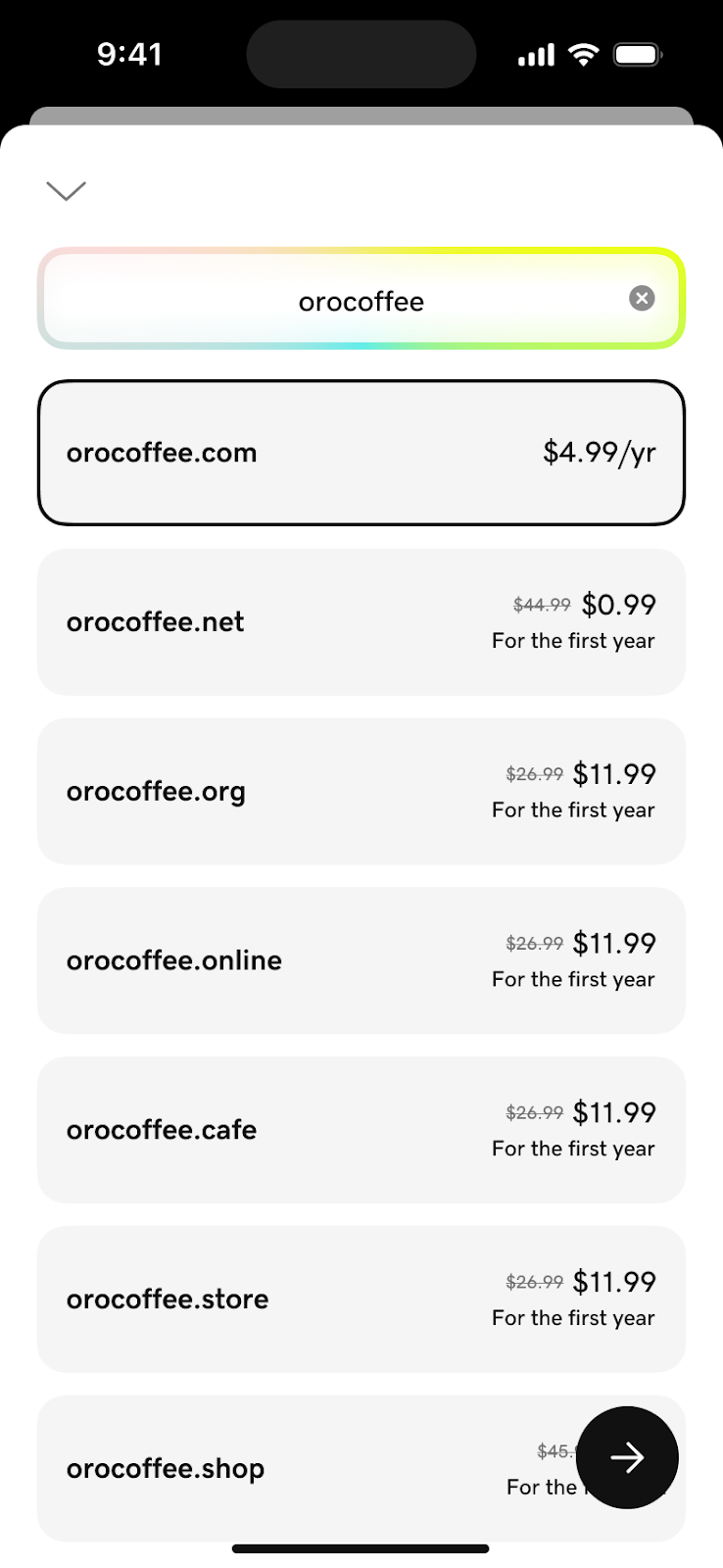Click the orocoffee search input field
The image size is (723, 1568).
361,300
